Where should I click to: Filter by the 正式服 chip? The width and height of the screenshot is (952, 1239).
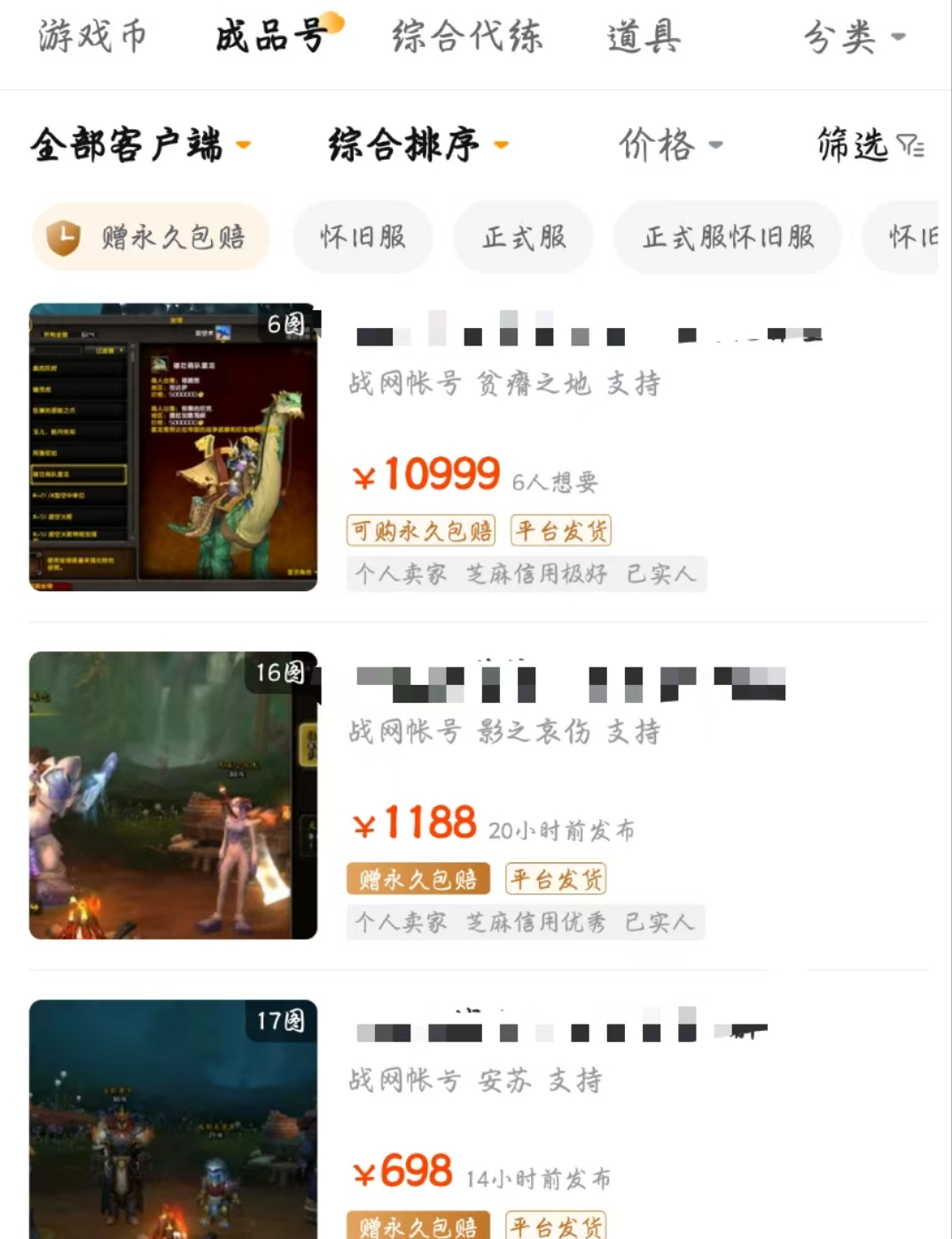click(x=524, y=238)
